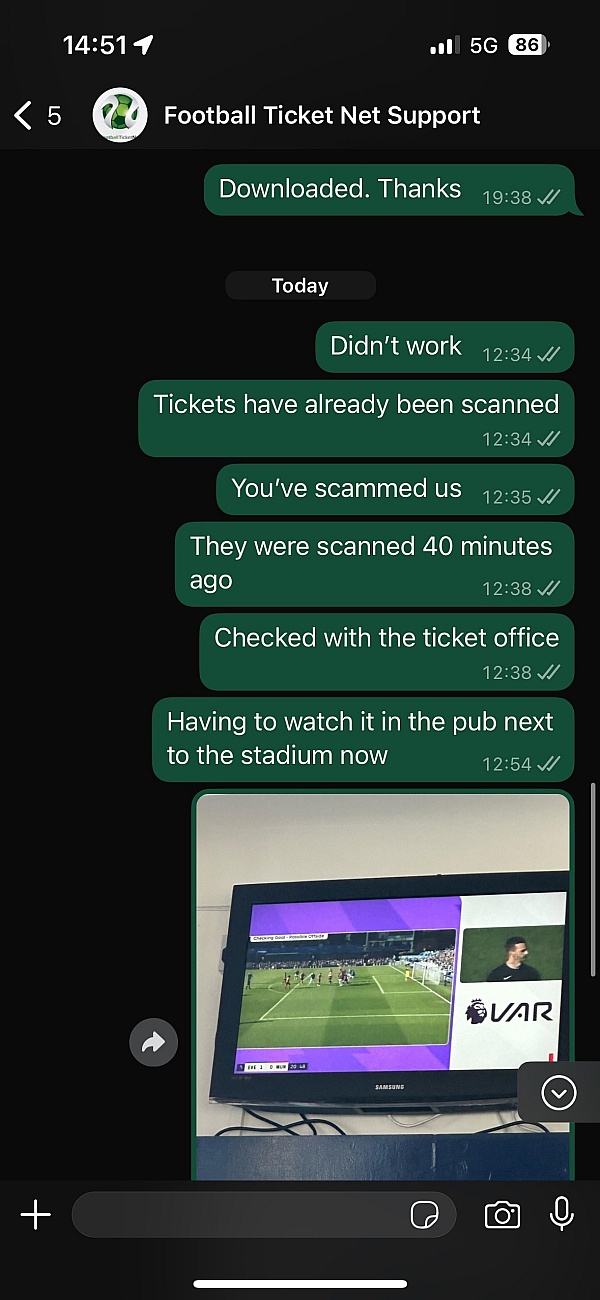Open the sticker picker
This screenshot has height=1300, width=600.
pyautogui.click(x=425, y=1215)
